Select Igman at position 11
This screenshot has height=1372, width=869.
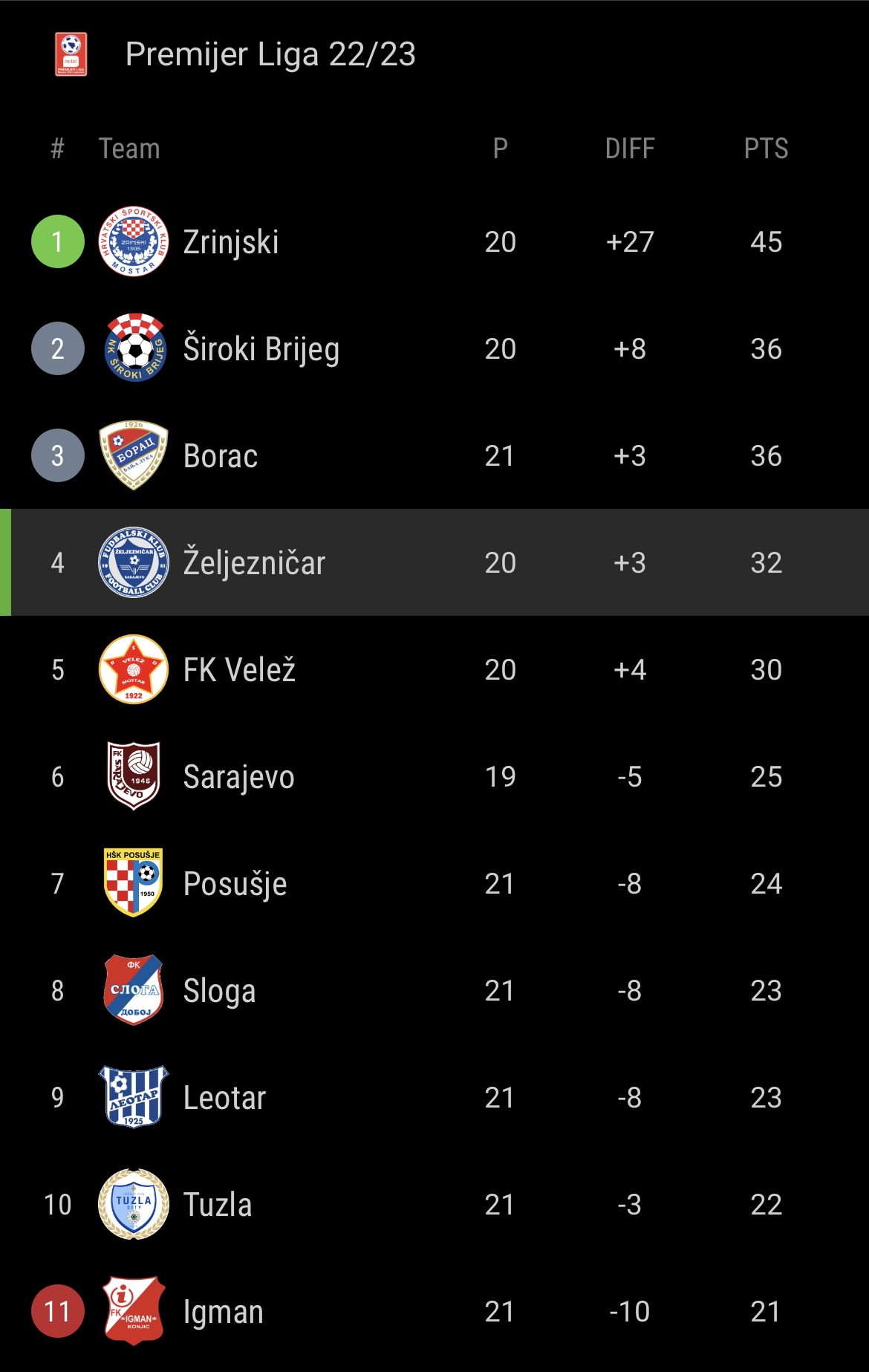(x=434, y=1311)
